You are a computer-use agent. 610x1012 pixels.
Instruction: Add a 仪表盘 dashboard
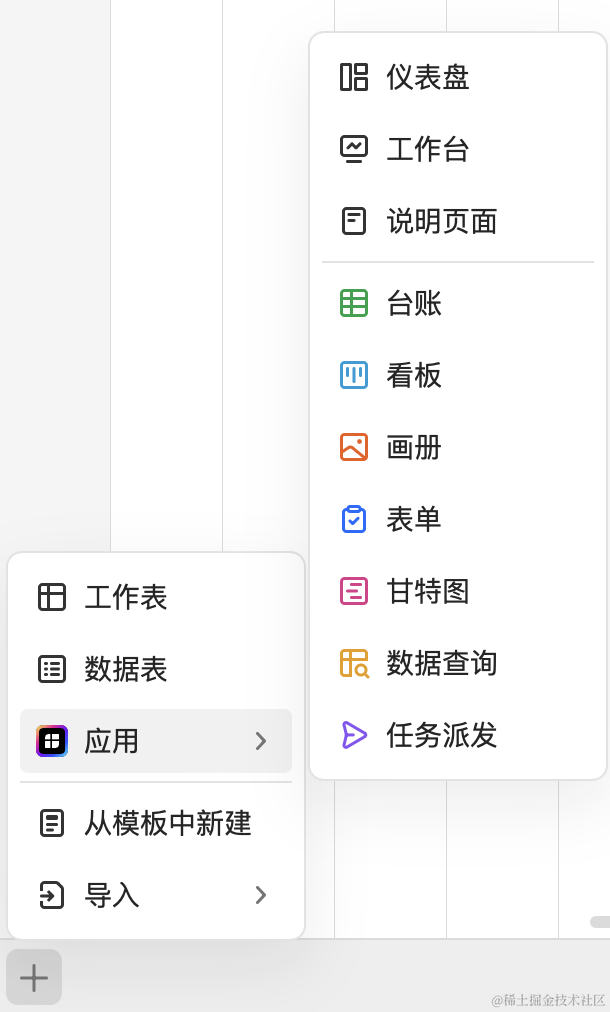click(x=427, y=77)
